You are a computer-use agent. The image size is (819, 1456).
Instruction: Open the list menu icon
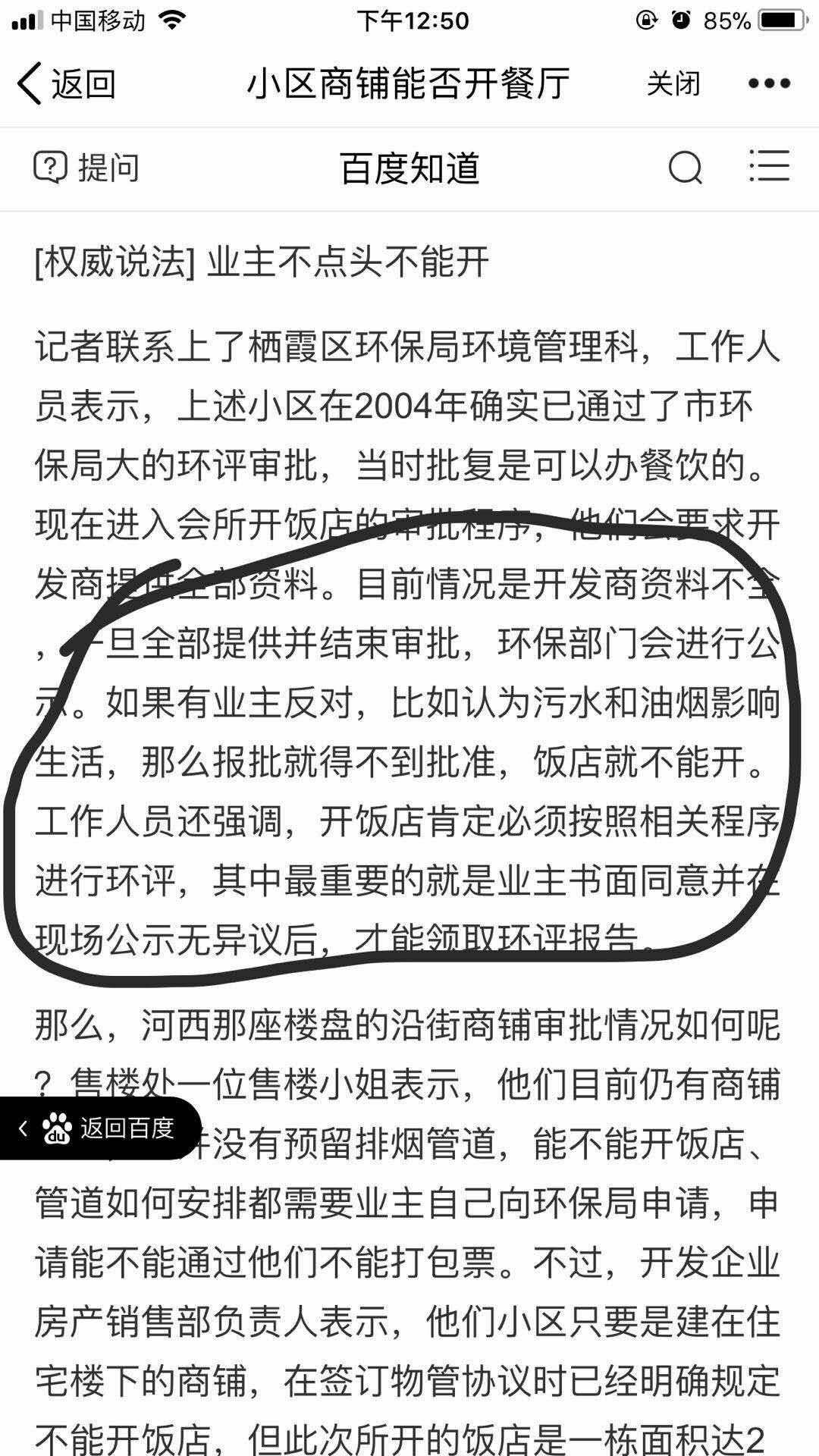(769, 166)
